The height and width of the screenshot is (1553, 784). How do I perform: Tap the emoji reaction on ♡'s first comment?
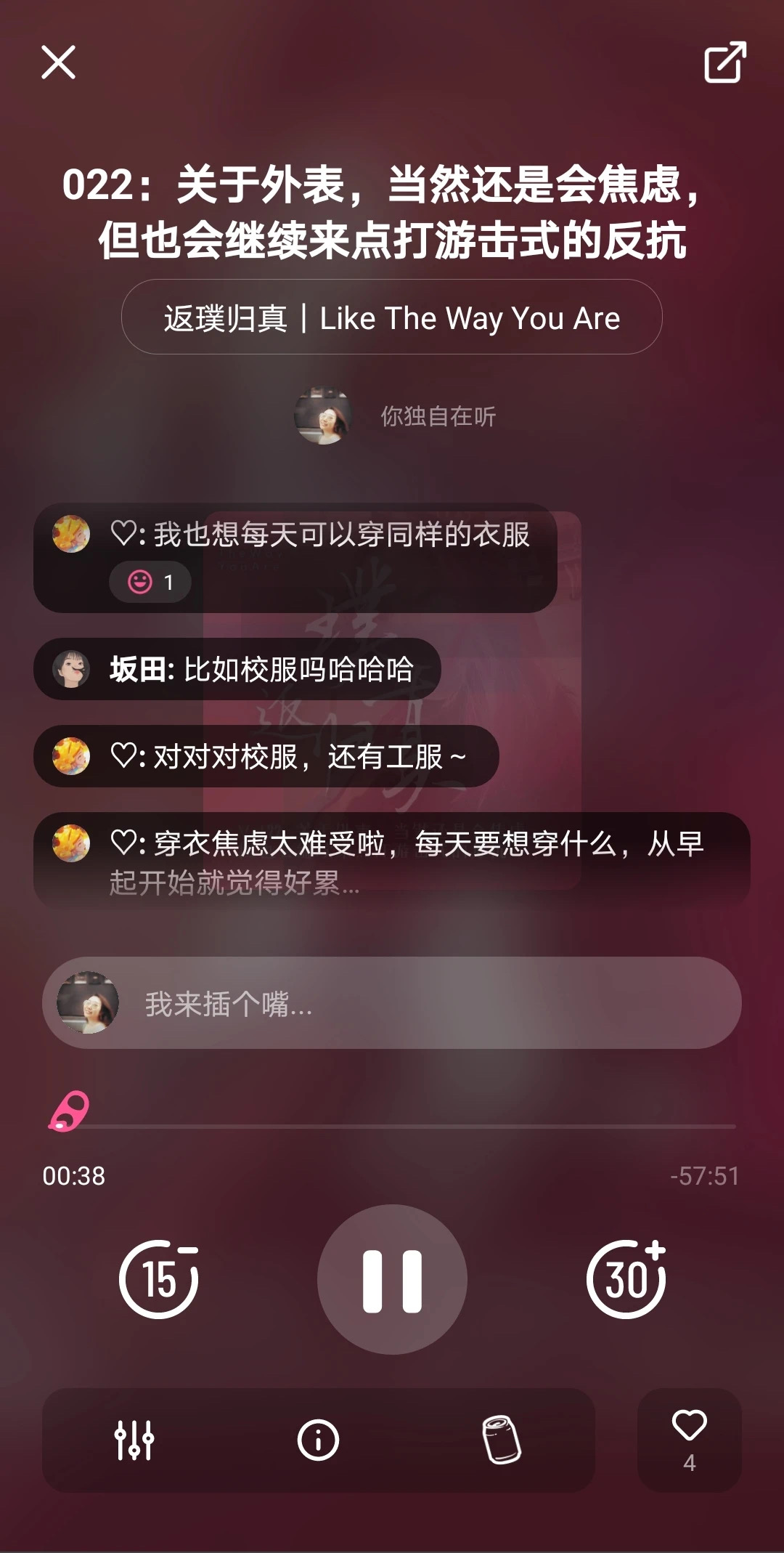150,582
